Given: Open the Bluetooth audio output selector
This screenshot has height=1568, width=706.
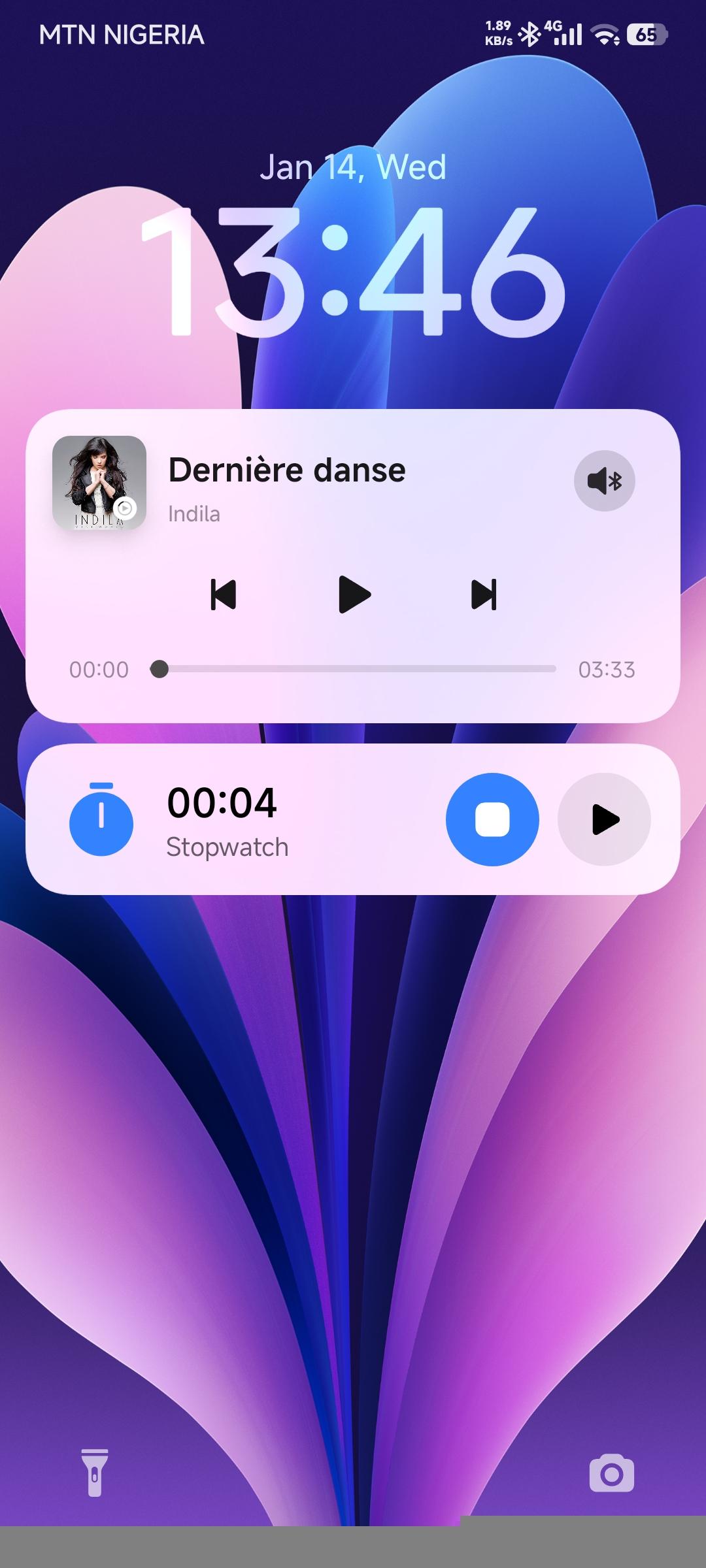Looking at the screenshot, I should pos(604,481).
